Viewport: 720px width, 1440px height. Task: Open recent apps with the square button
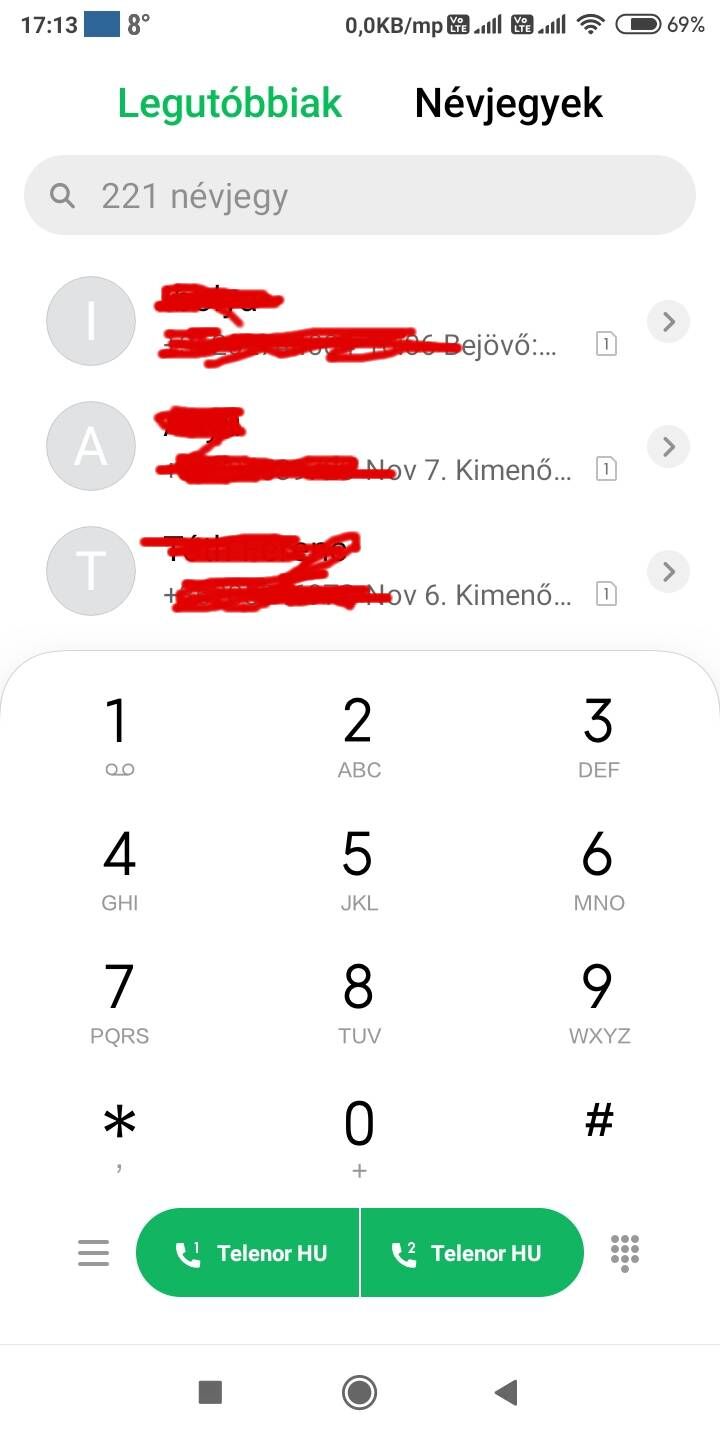[210, 1391]
